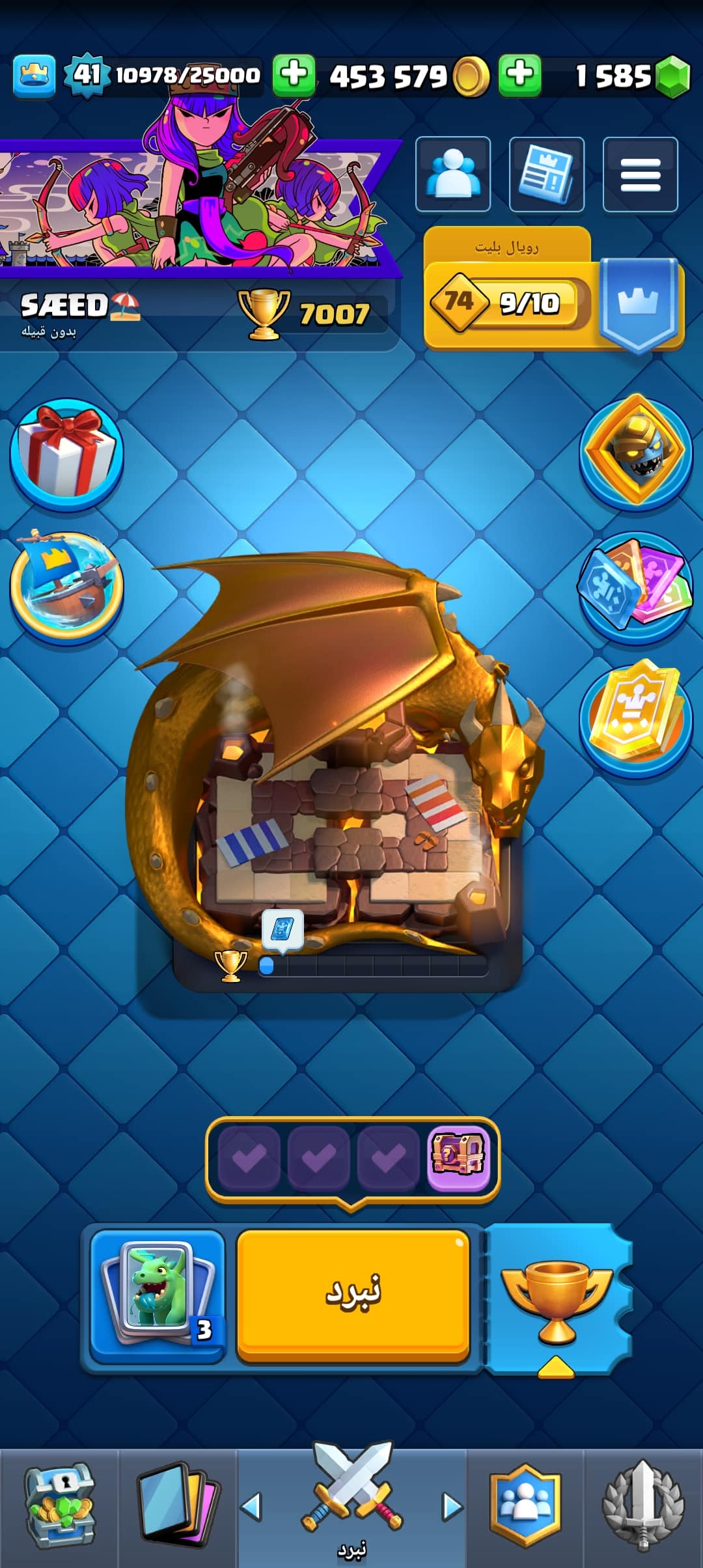The width and height of the screenshot is (703, 1568).
Task: Open the golden crown cards icon
Action: (636, 715)
